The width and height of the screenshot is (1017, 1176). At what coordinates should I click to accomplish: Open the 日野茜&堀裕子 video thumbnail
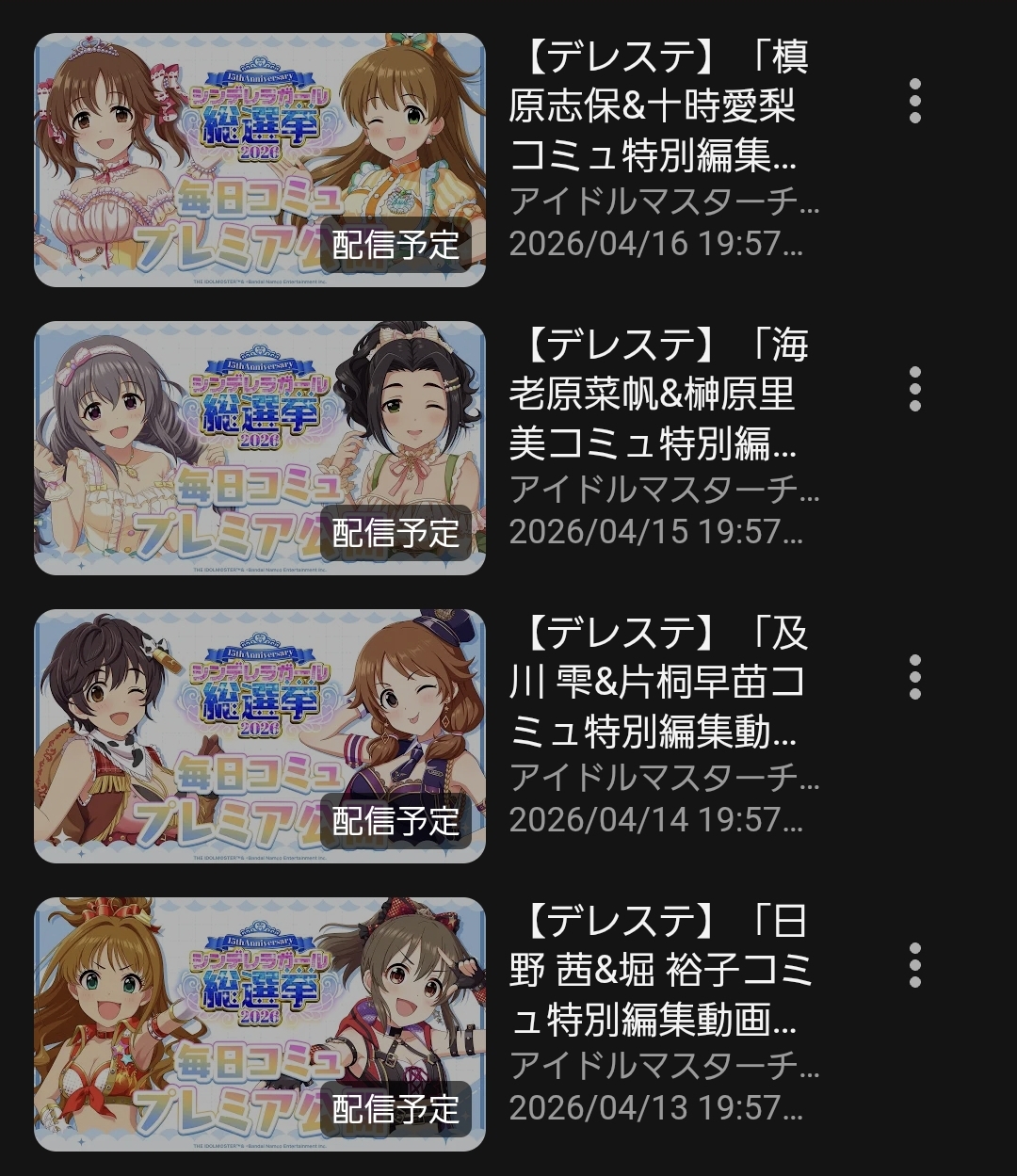pos(260,1024)
